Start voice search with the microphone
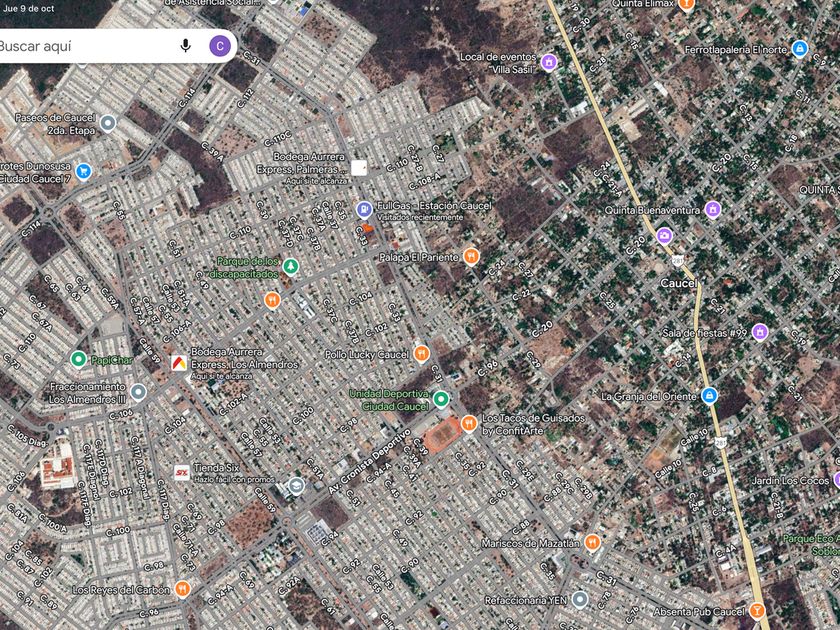The width and height of the screenshot is (840, 630). coord(185,46)
